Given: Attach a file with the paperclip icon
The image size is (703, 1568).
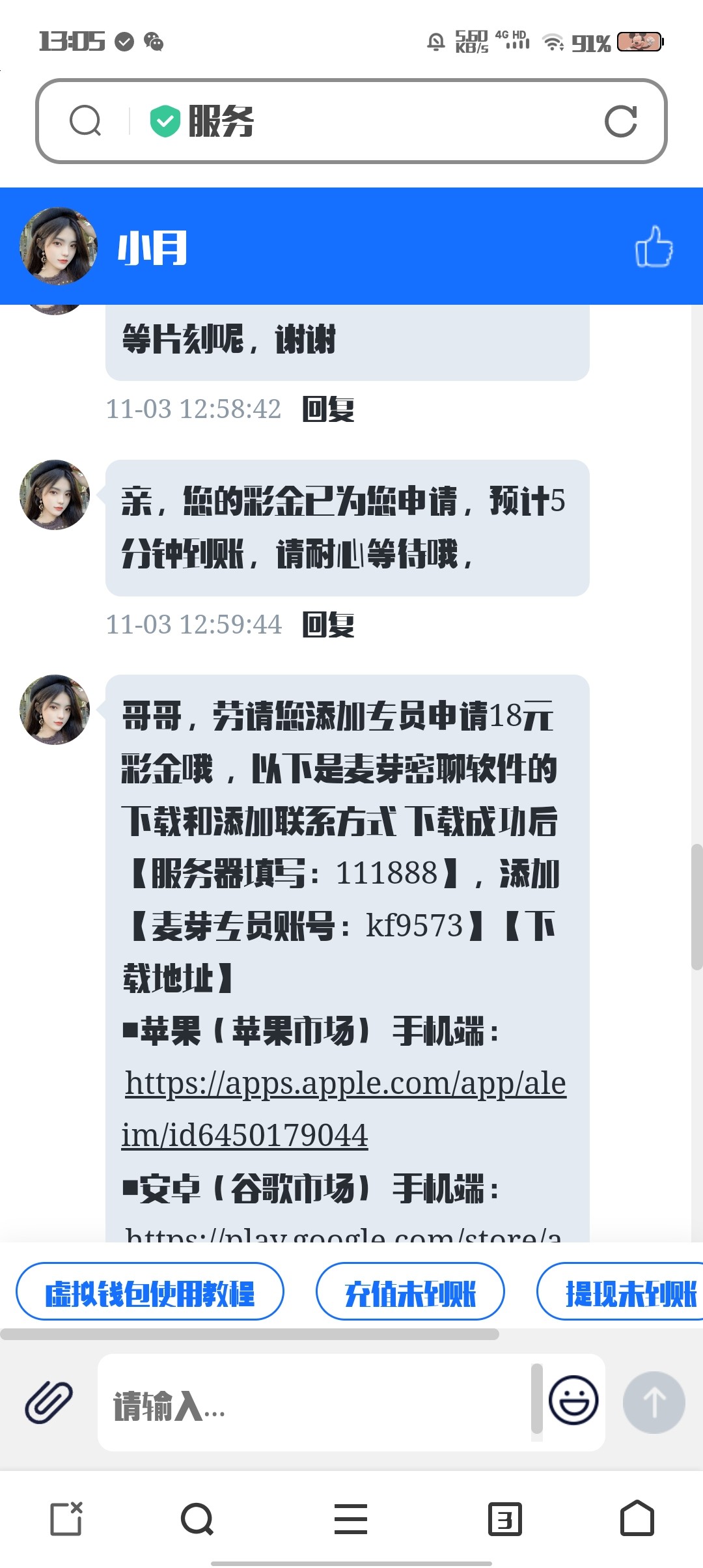Looking at the screenshot, I should [49, 1402].
